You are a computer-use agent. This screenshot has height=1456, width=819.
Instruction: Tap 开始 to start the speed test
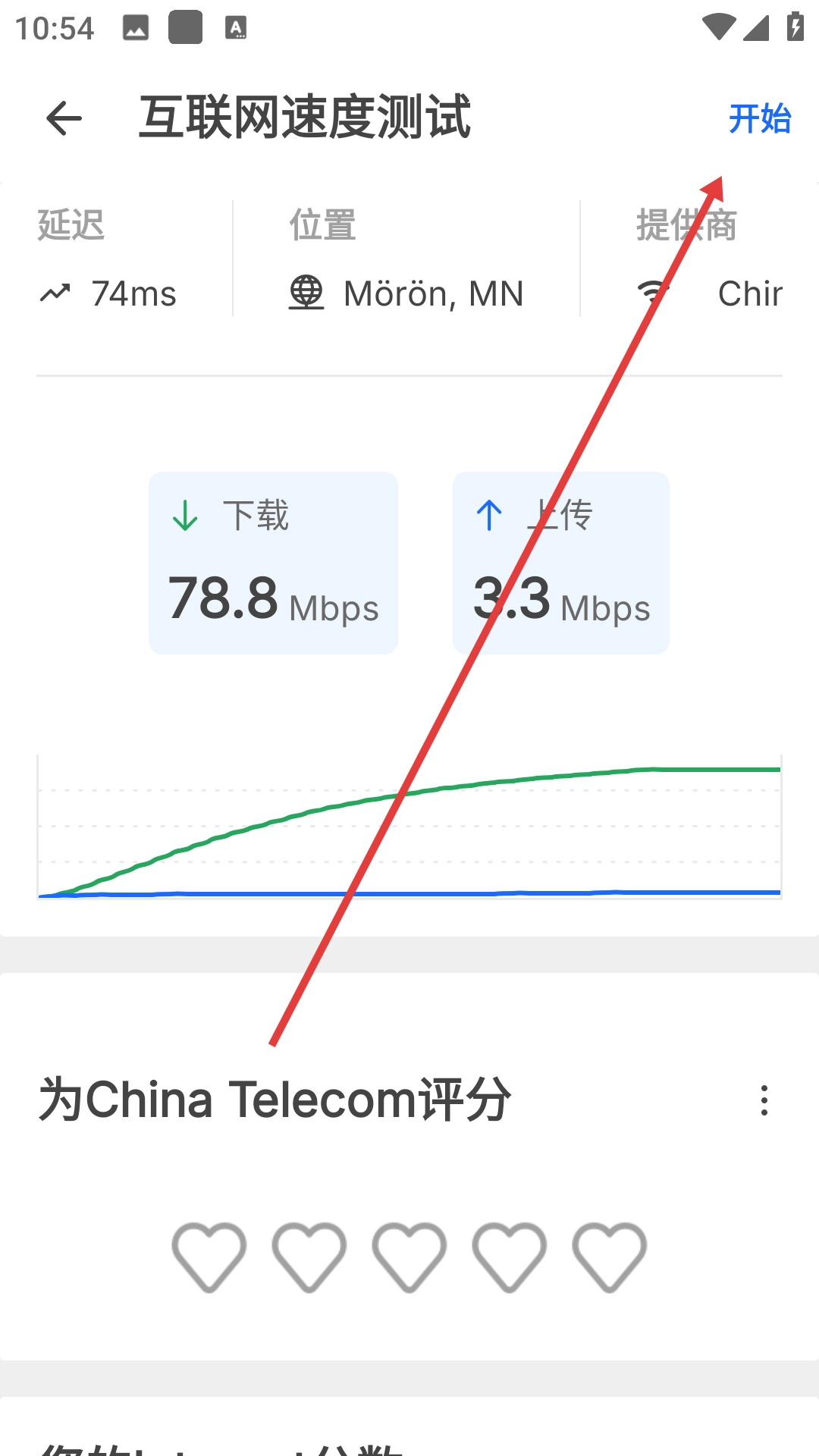point(759,119)
